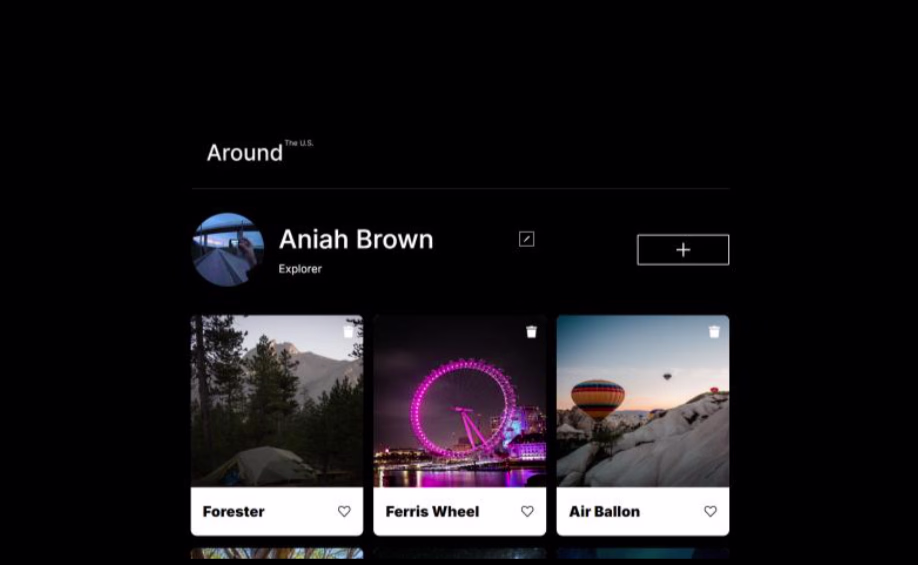Like the Ferris Wheel card
918x565 pixels.
click(x=527, y=511)
